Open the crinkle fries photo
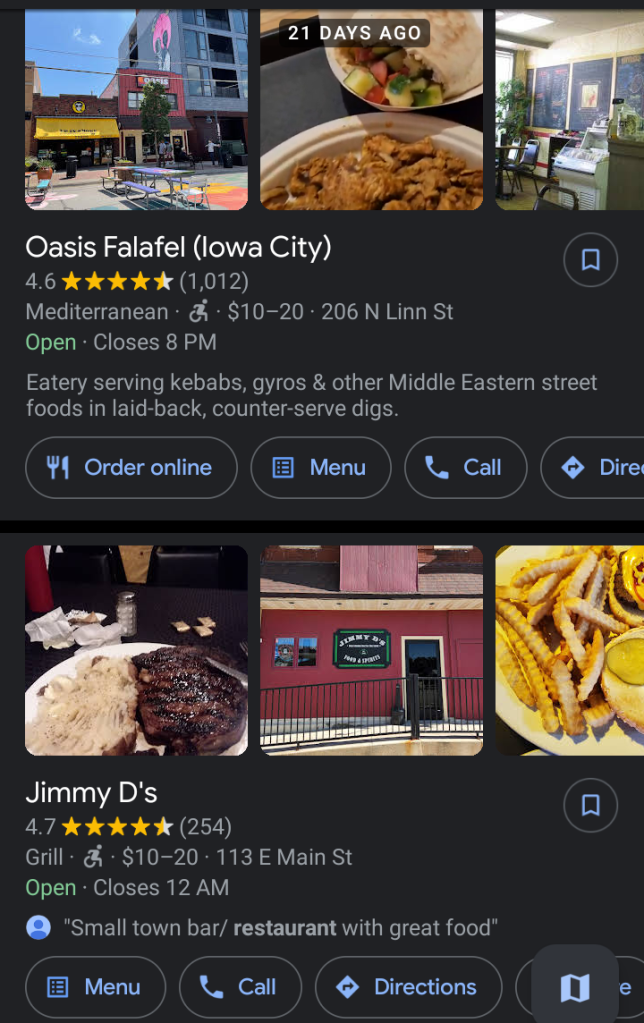The image size is (644, 1023). 569,650
